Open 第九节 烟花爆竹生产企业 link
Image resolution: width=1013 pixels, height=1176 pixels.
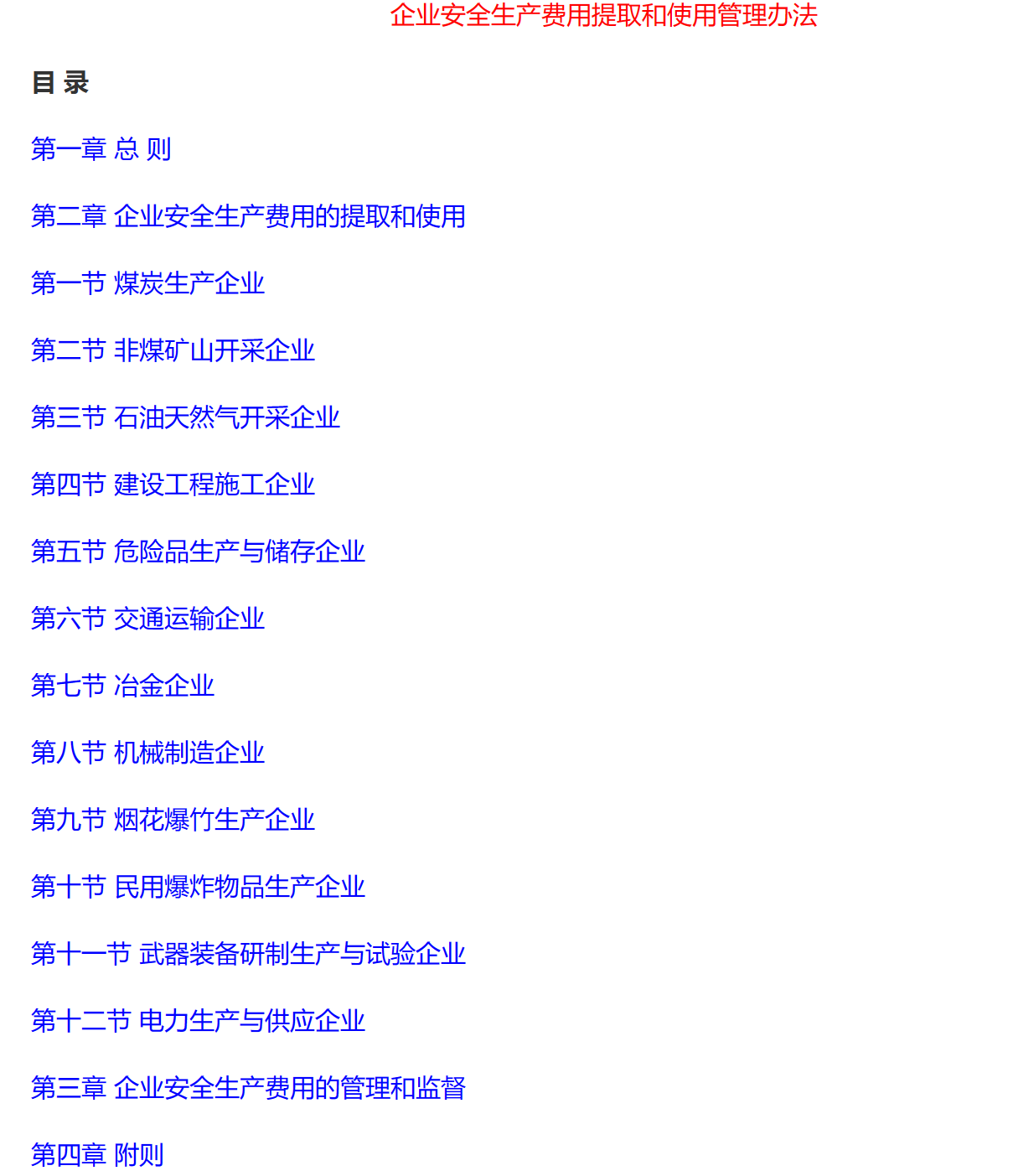(x=173, y=820)
